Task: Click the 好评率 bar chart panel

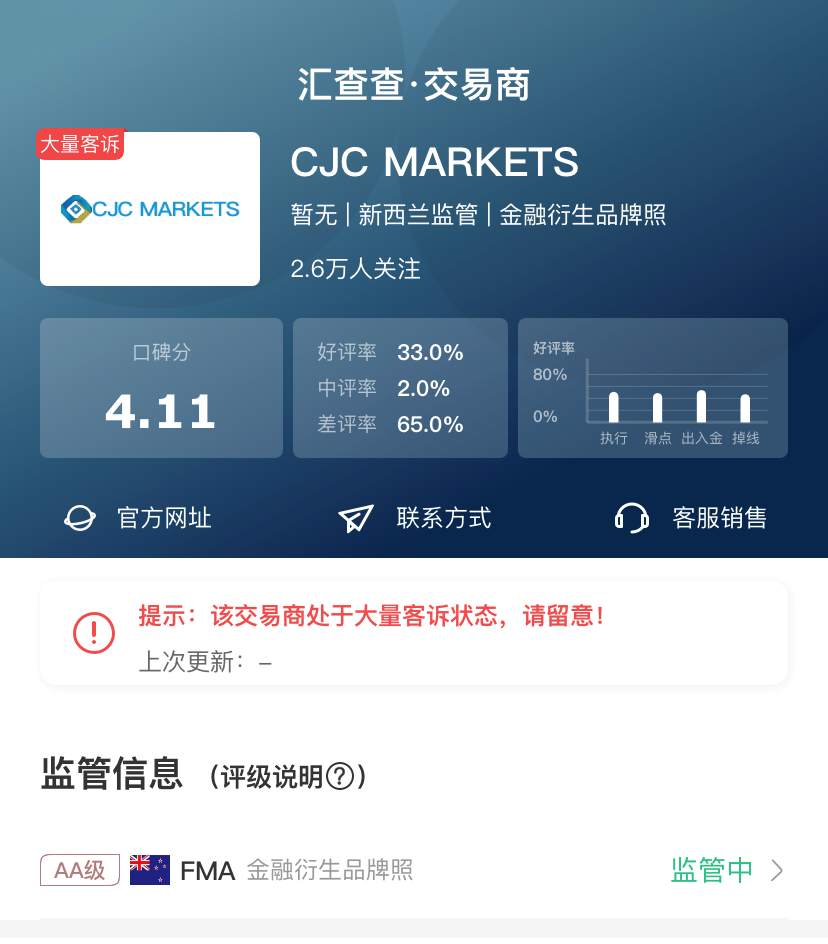Action: (x=653, y=388)
